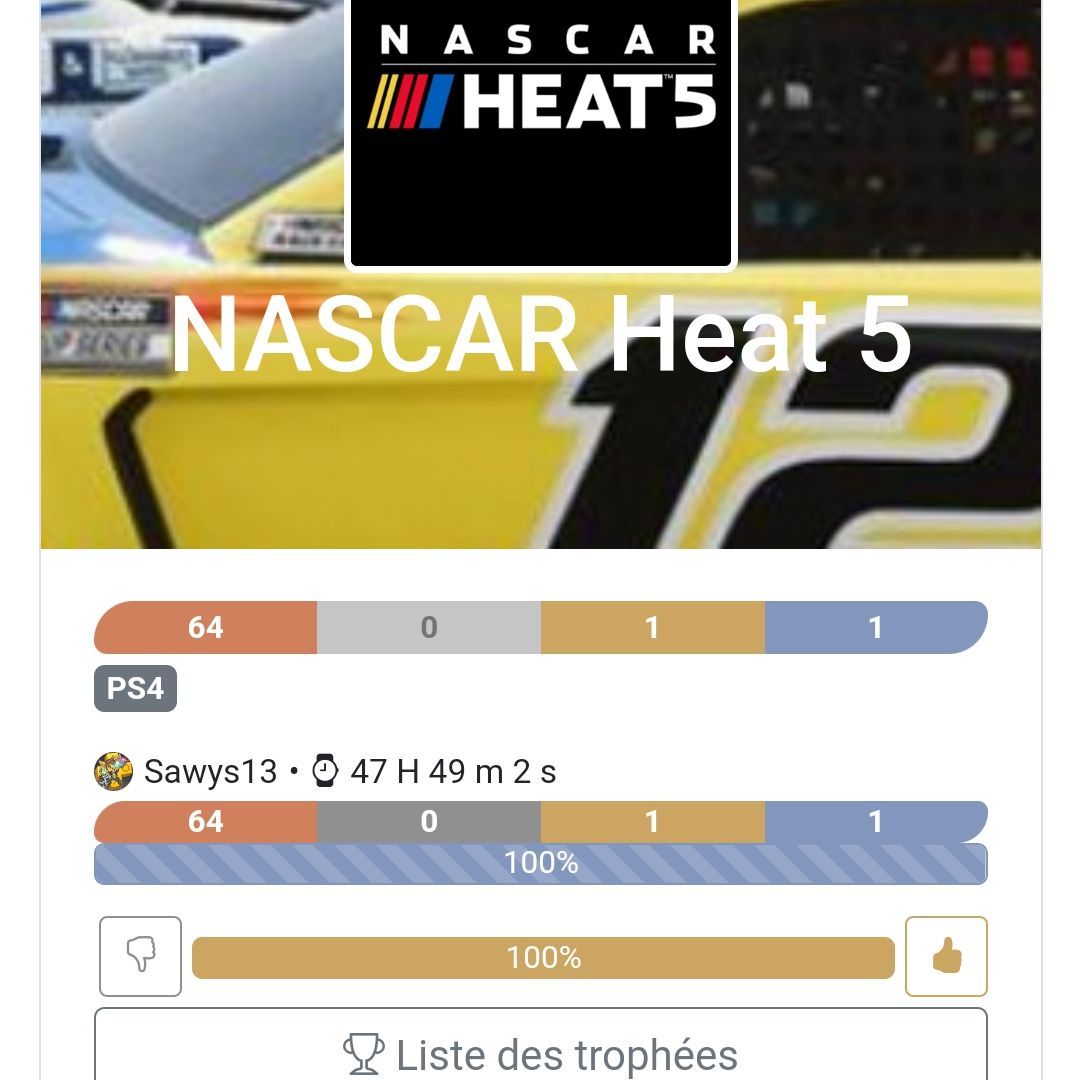Tap the thumbs down vote button
This screenshot has width=1080, height=1080.
tap(140, 956)
